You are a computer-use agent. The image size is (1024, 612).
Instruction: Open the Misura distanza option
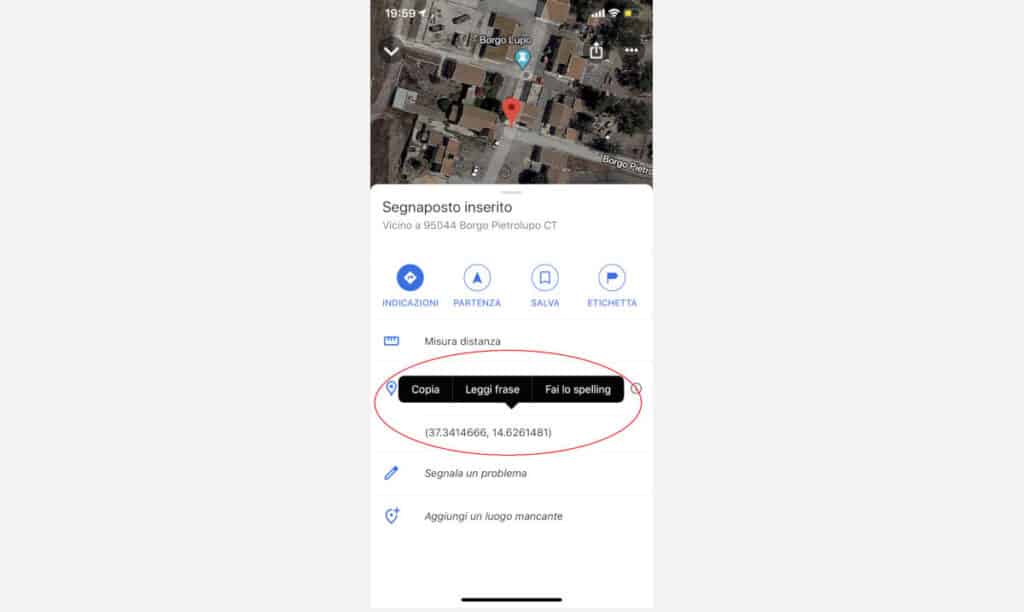point(462,341)
